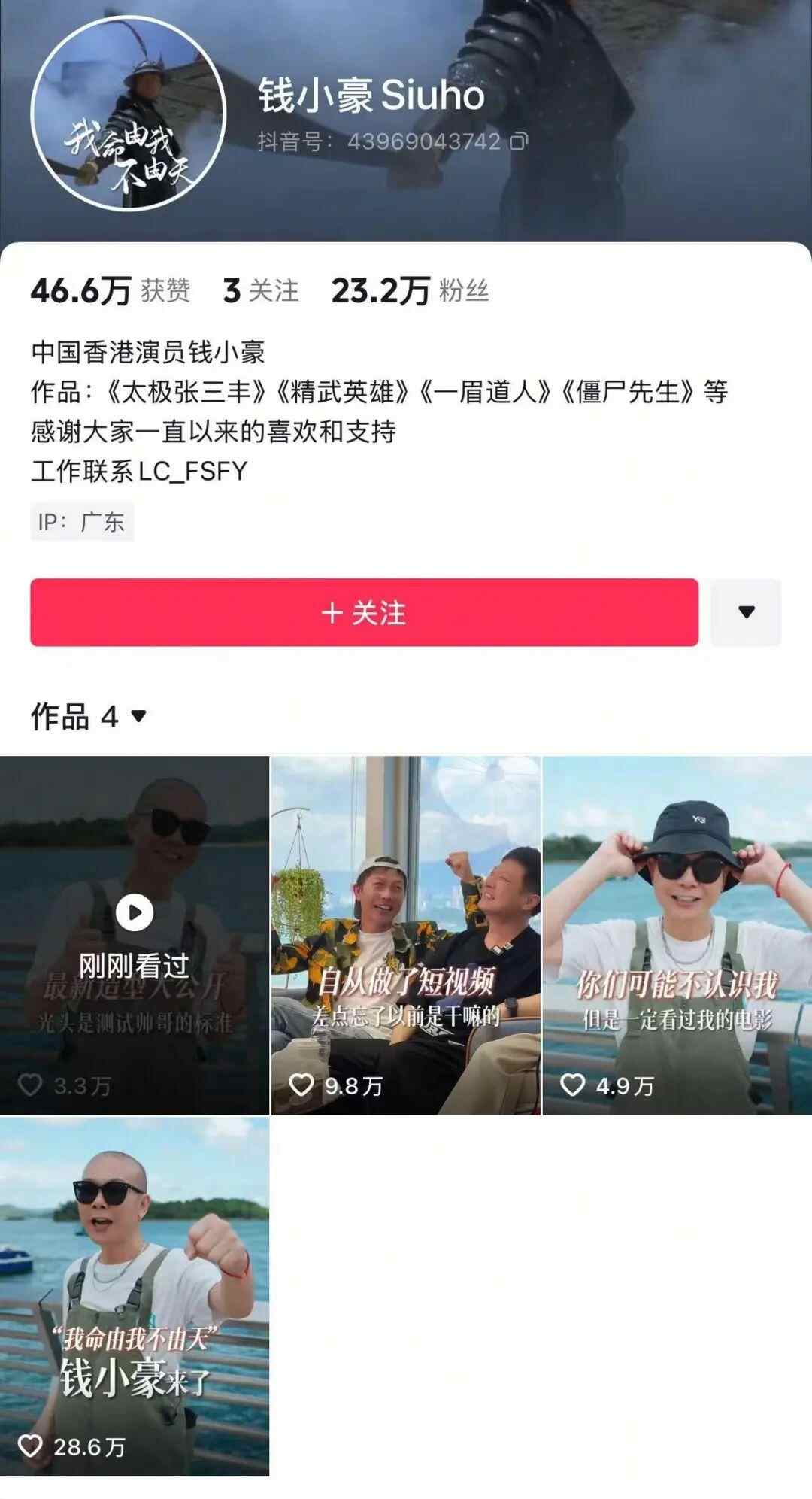Open the 自从做了短视频 video
The image size is (812, 1499).
(406, 934)
